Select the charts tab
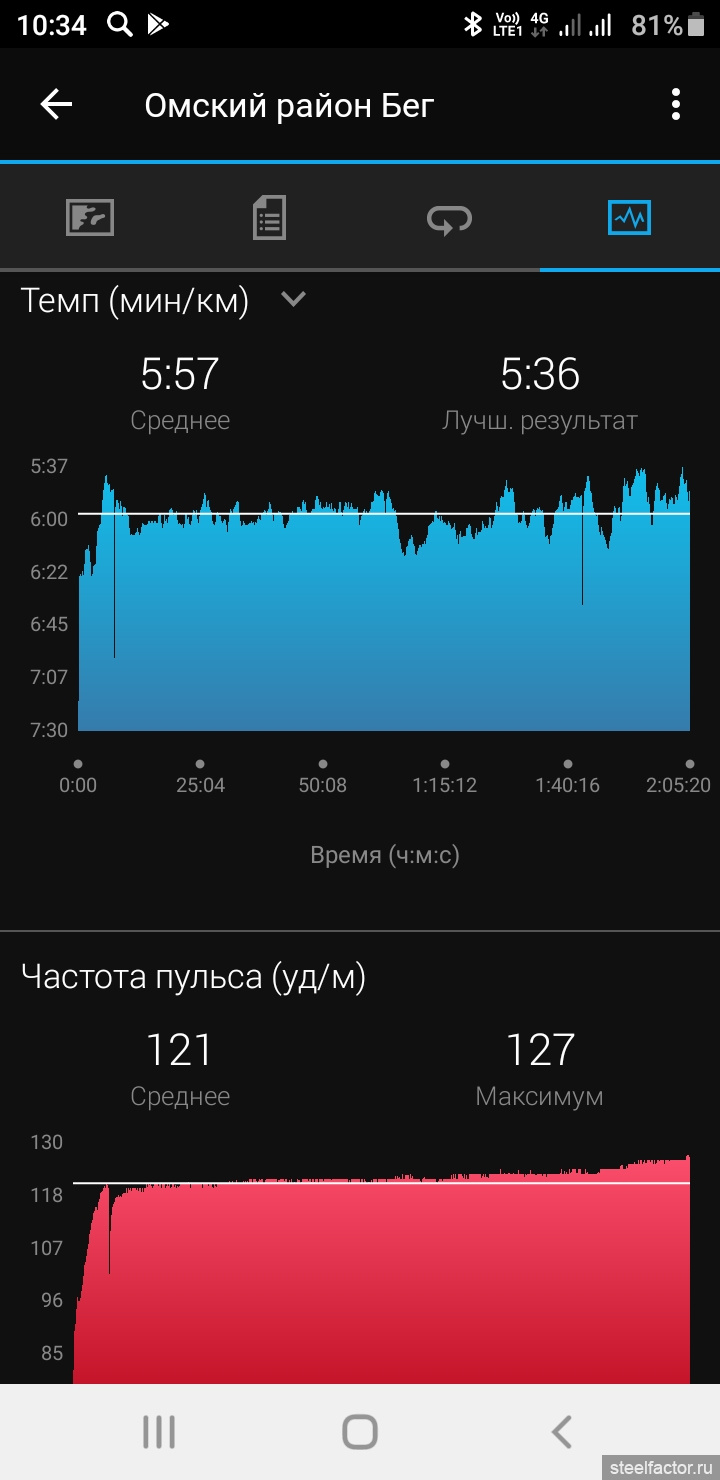The height and width of the screenshot is (1480, 720). click(630, 217)
